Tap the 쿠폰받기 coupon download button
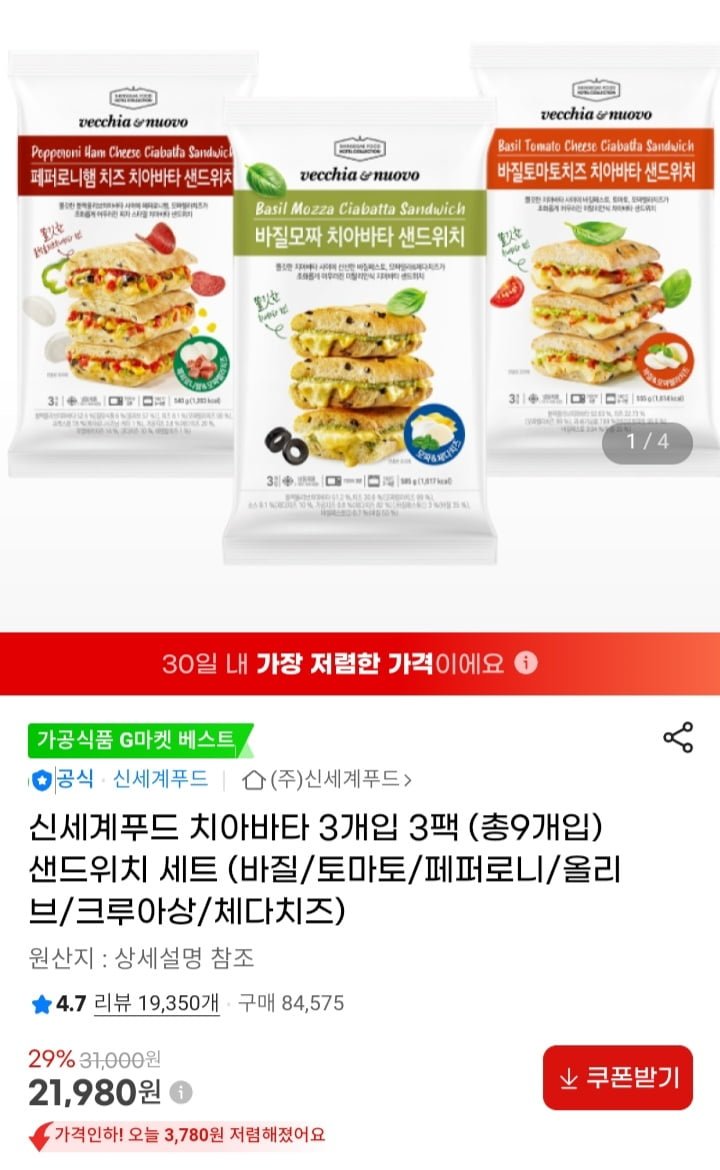The height and width of the screenshot is (1170, 720). coord(618,1078)
